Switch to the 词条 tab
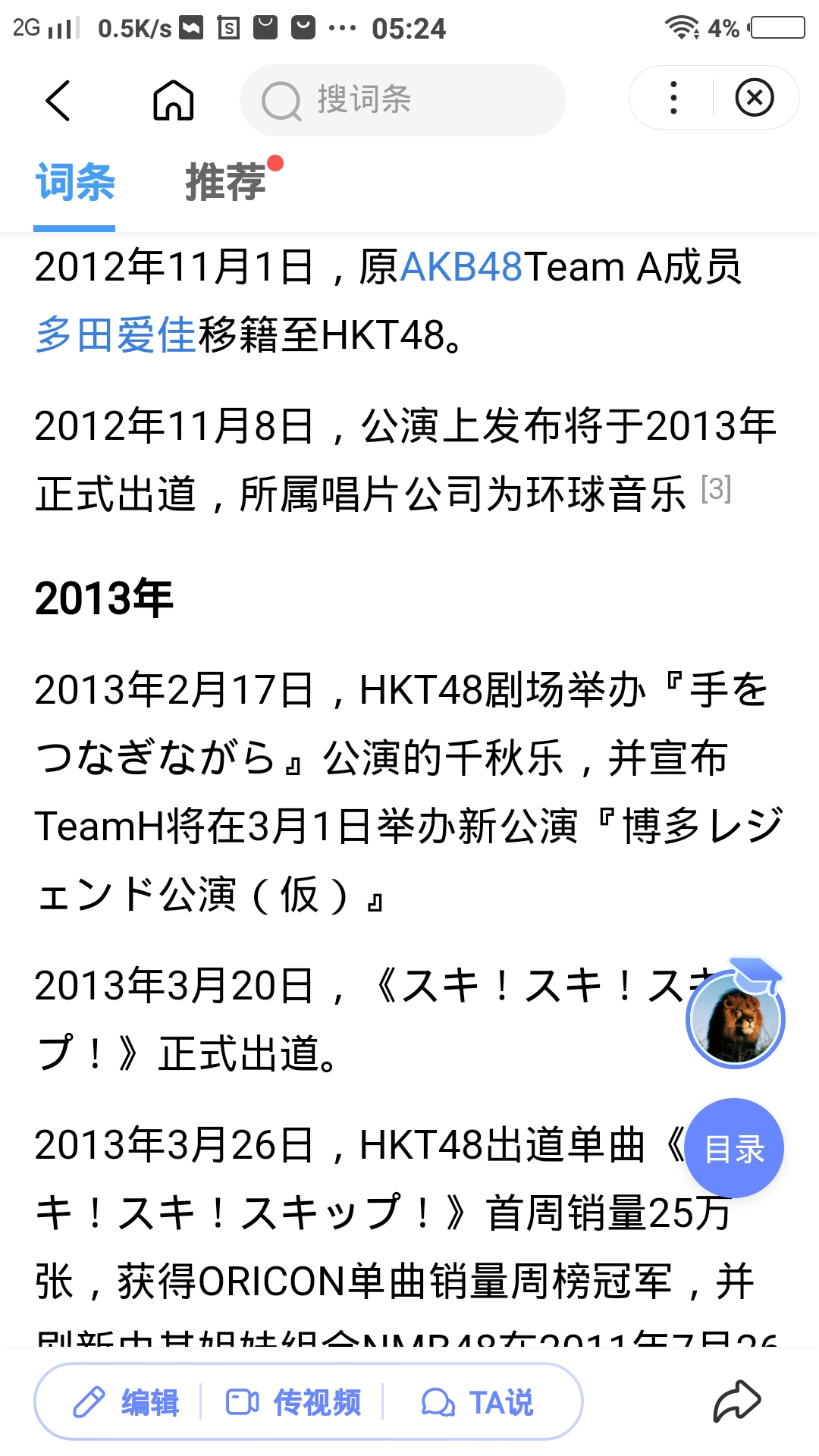 click(x=75, y=183)
